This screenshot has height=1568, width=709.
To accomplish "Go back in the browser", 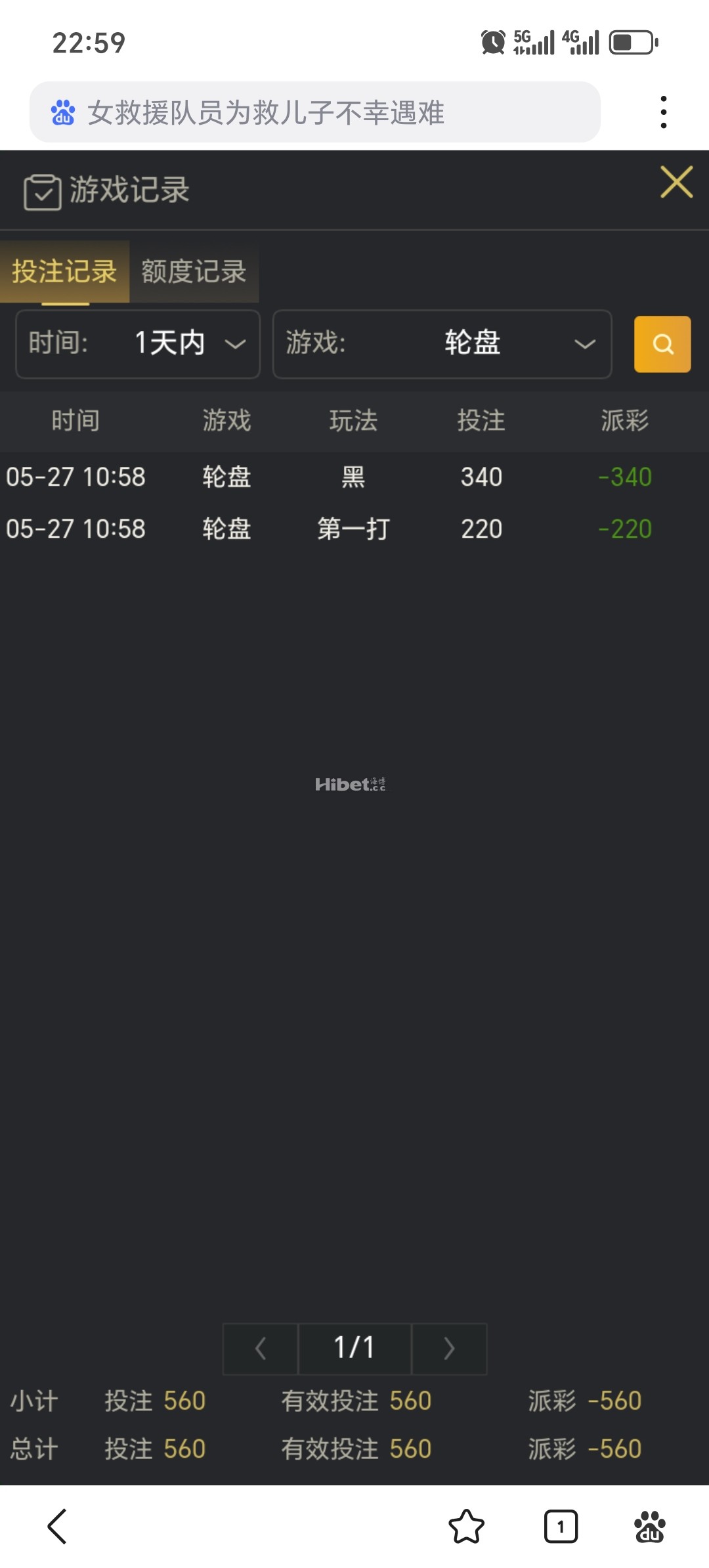I will pos(57,1526).
